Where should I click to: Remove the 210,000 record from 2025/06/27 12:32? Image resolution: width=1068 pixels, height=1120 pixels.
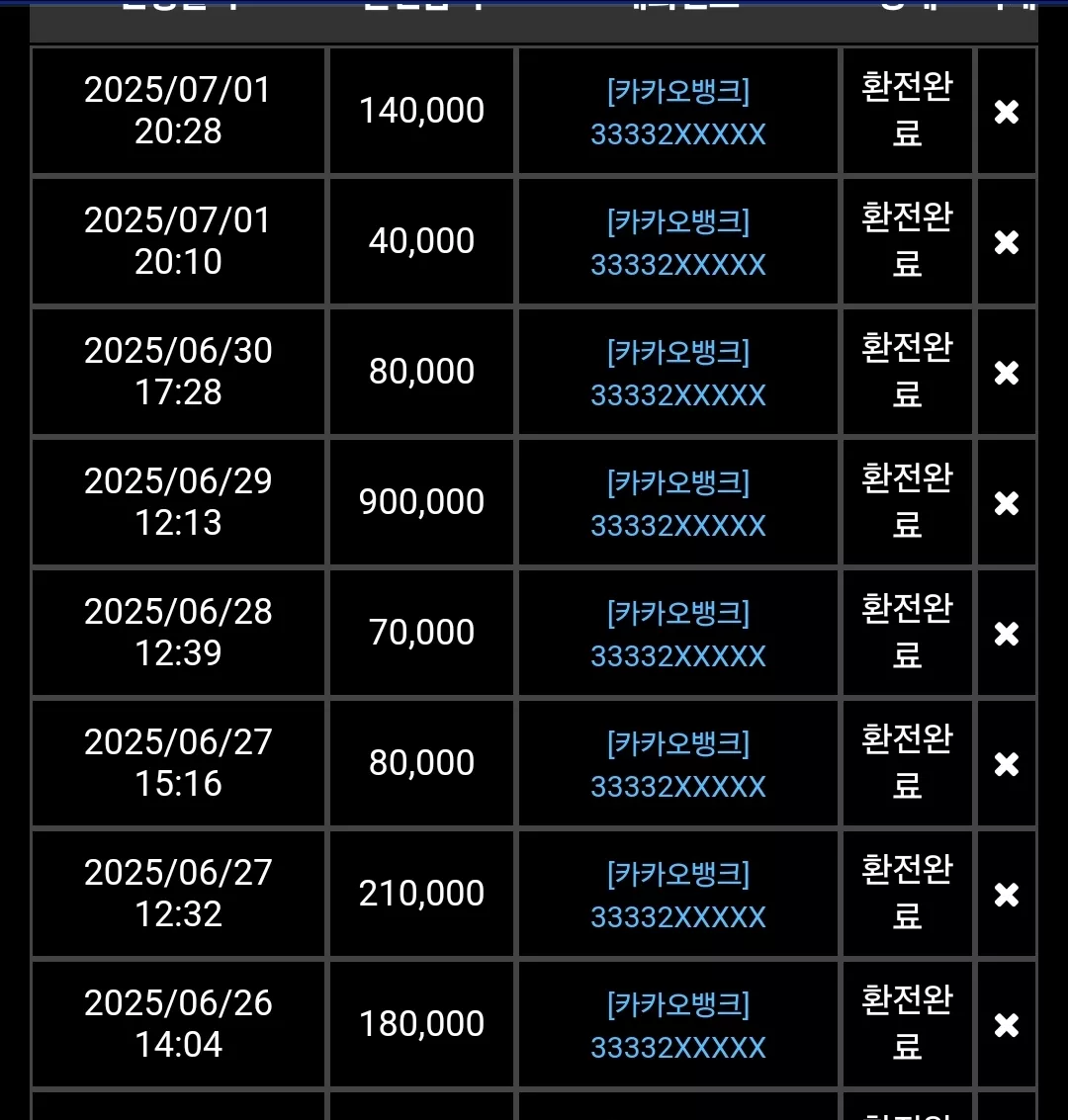coord(1006,895)
